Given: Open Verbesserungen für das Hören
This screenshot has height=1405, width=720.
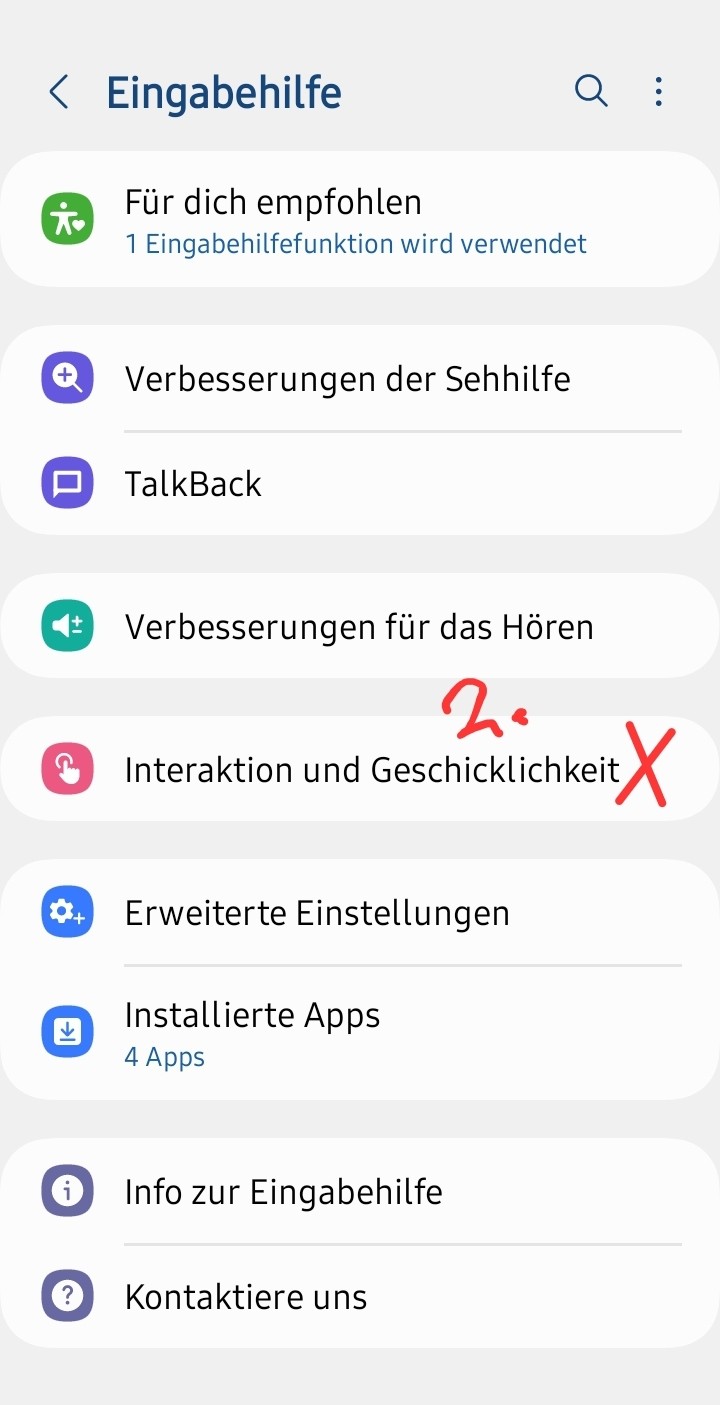Looking at the screenshot, I should pos(358,627).
